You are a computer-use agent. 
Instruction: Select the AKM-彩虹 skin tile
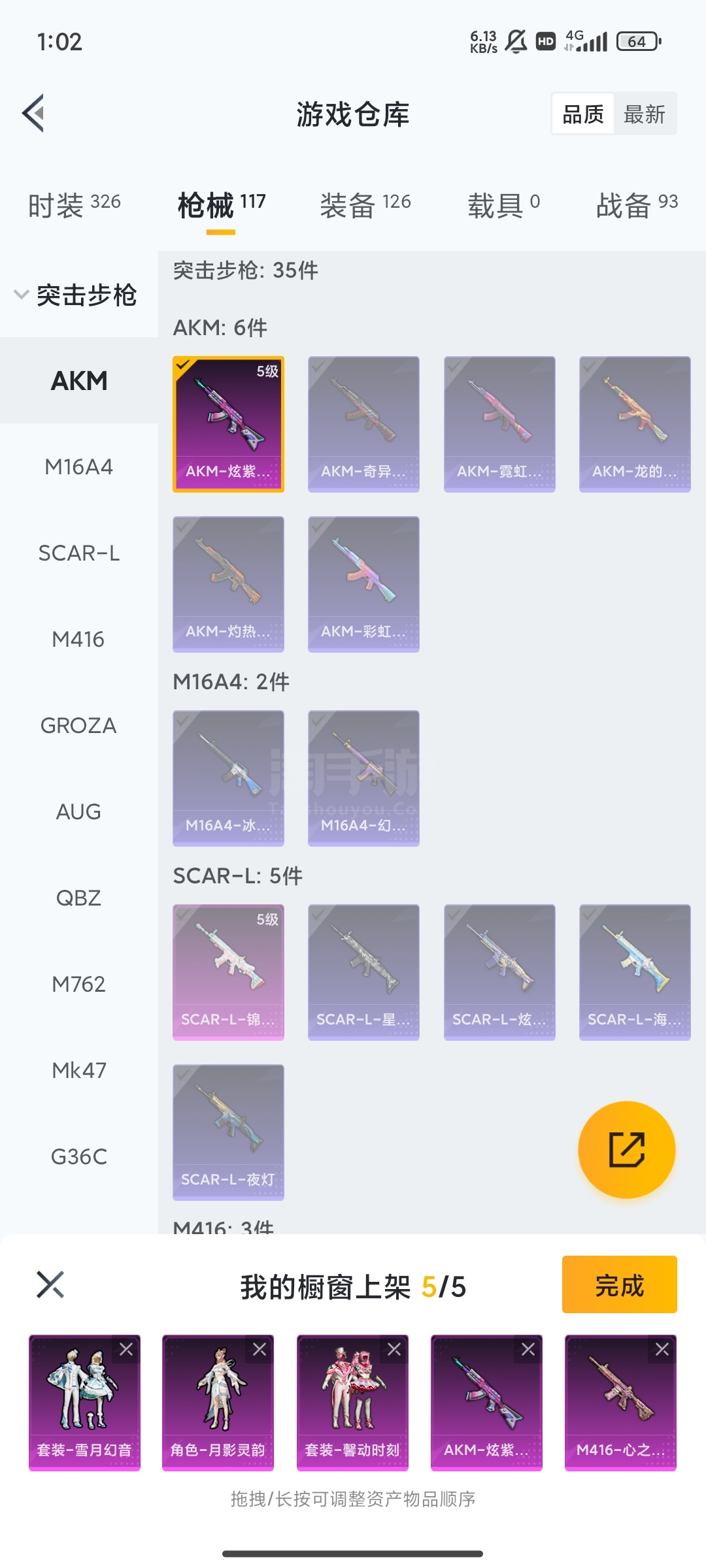click(x=363, y=583)
